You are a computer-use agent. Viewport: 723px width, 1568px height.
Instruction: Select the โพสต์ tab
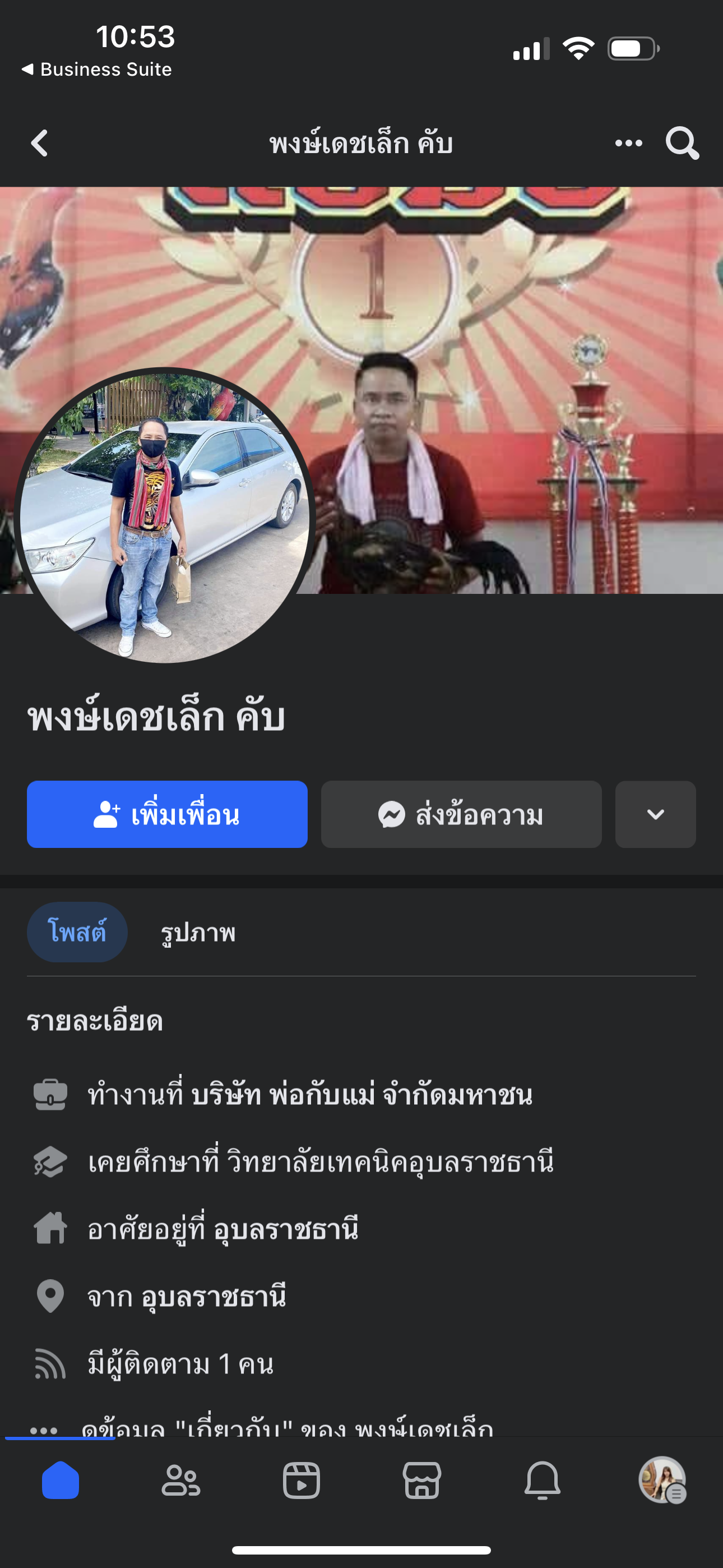pyautogui.click(x=77, y=932)
